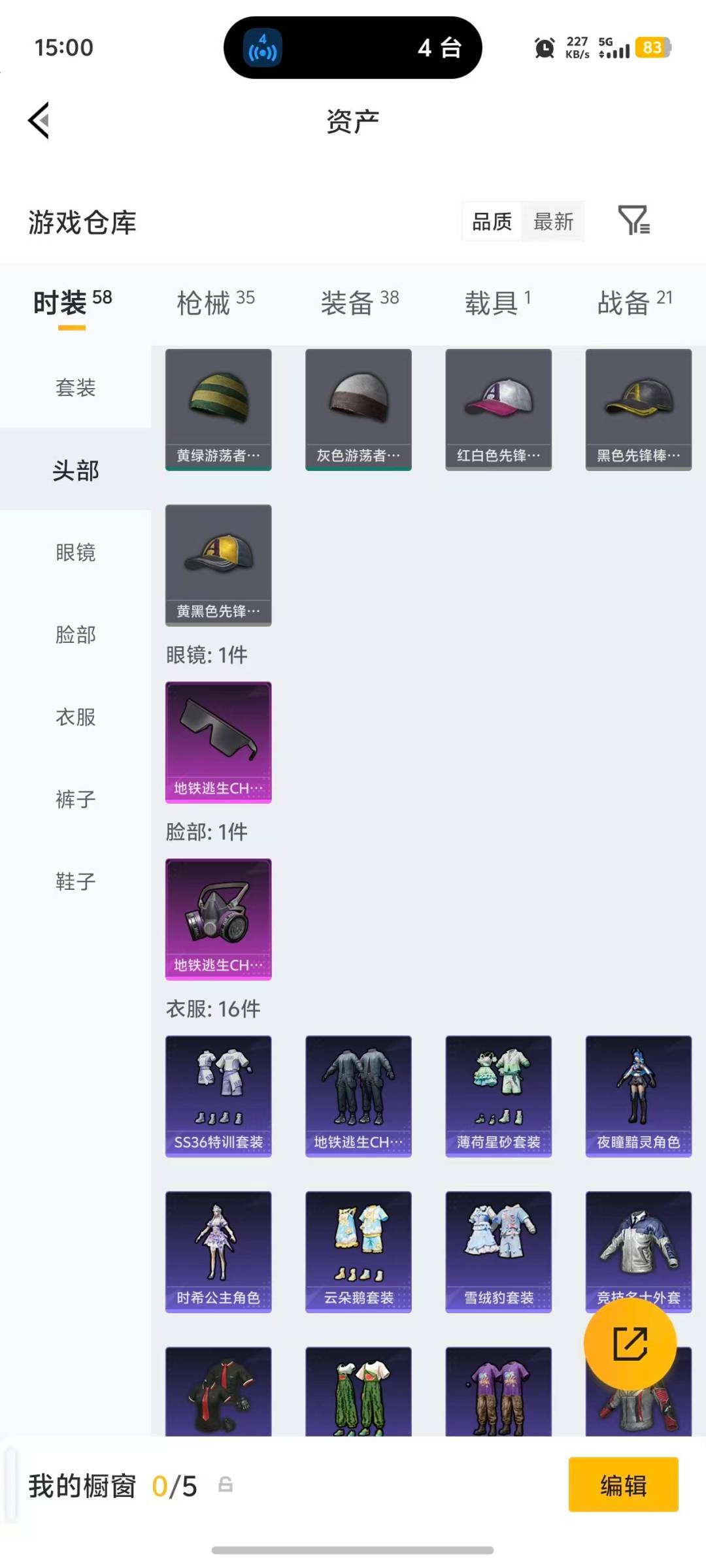706x1568 pixels.
Task: Enable 最新 sorting order
Action: [553, 222]
